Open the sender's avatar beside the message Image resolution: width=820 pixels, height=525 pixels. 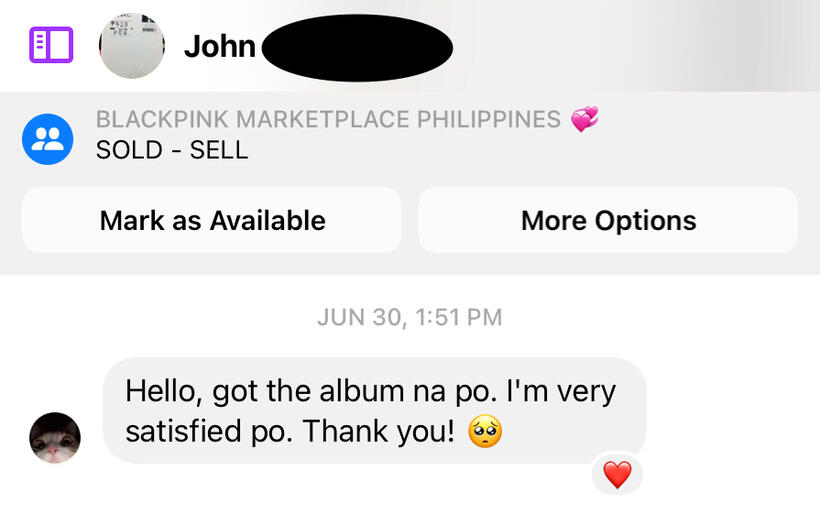click(x=55, y=438)
